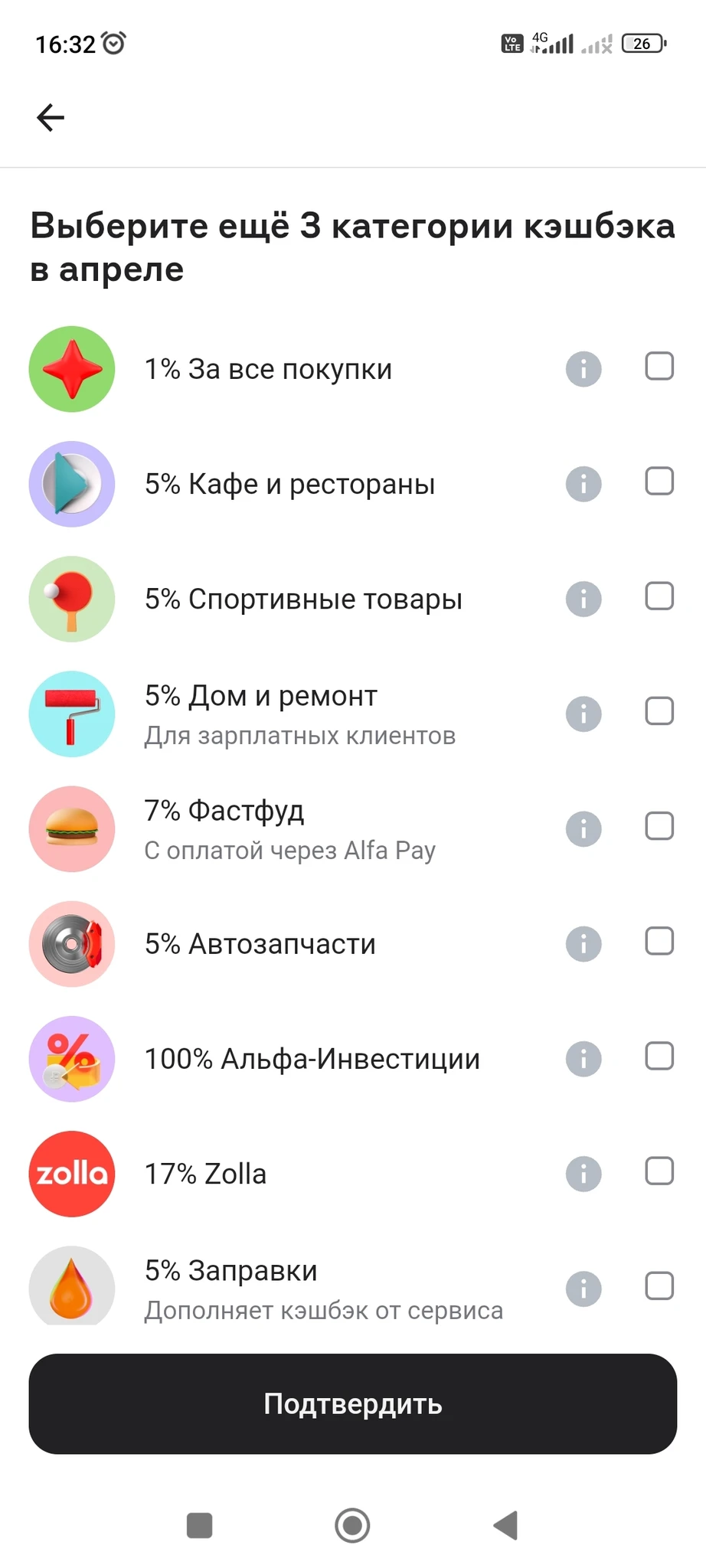Open info about 17% Zolla
Viewport: 706px width, 1568px height.
(583, 1174)
